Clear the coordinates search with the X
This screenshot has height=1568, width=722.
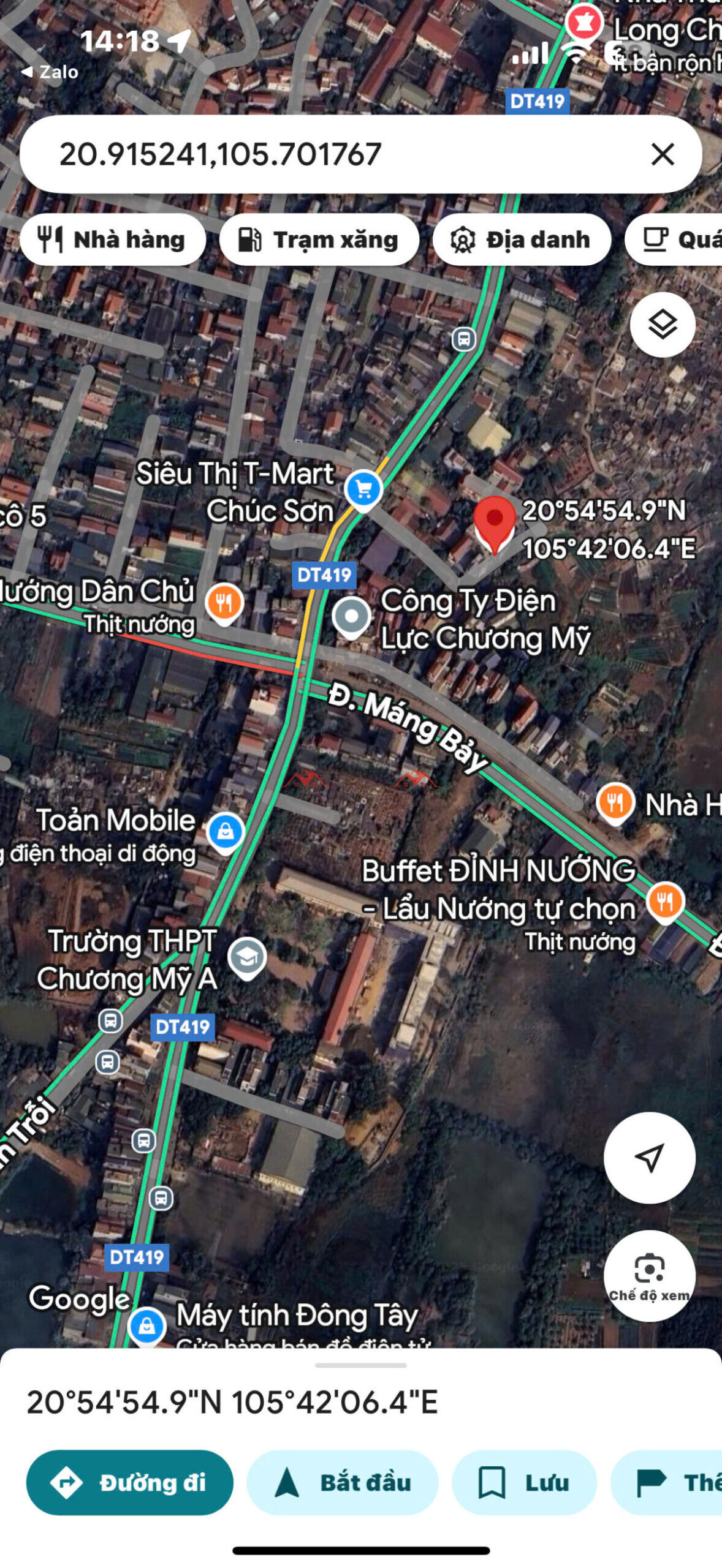[663, 154]
